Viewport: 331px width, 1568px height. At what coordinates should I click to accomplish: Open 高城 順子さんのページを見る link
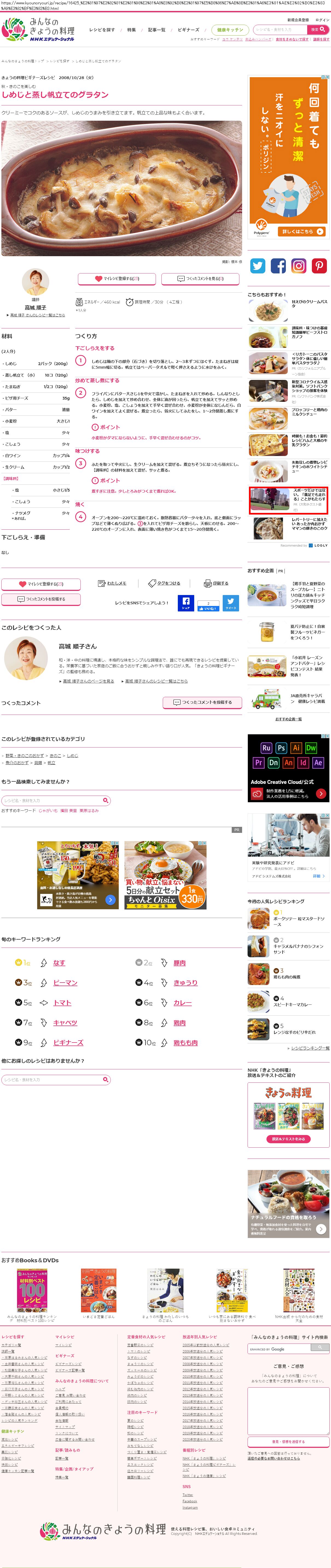[88, 681]
